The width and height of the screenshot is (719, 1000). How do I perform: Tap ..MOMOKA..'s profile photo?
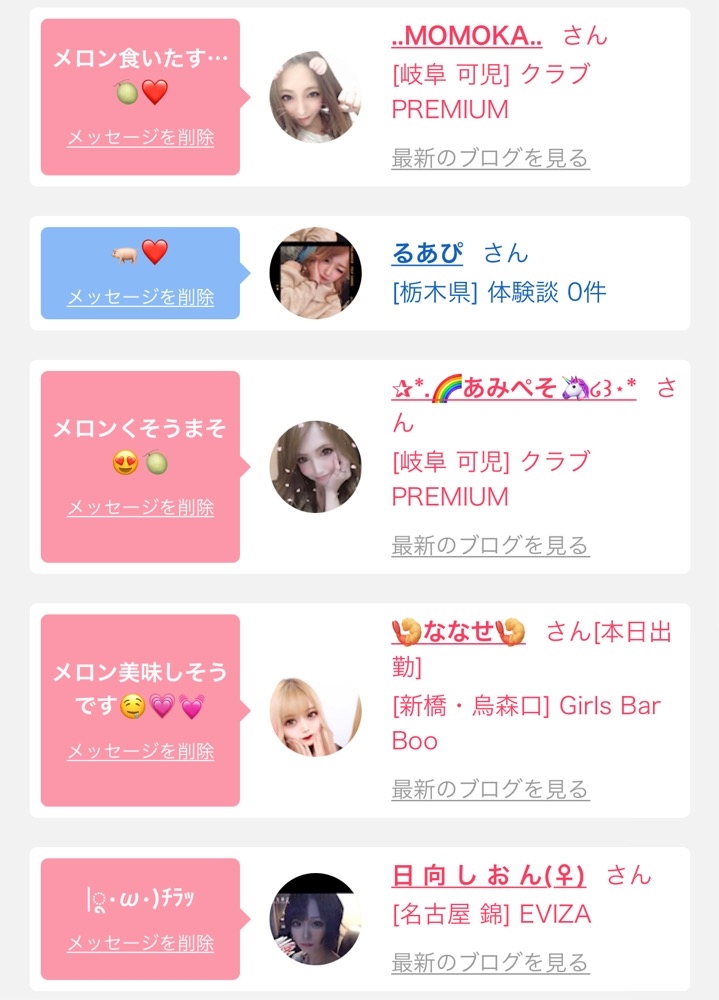click(315, 98)
